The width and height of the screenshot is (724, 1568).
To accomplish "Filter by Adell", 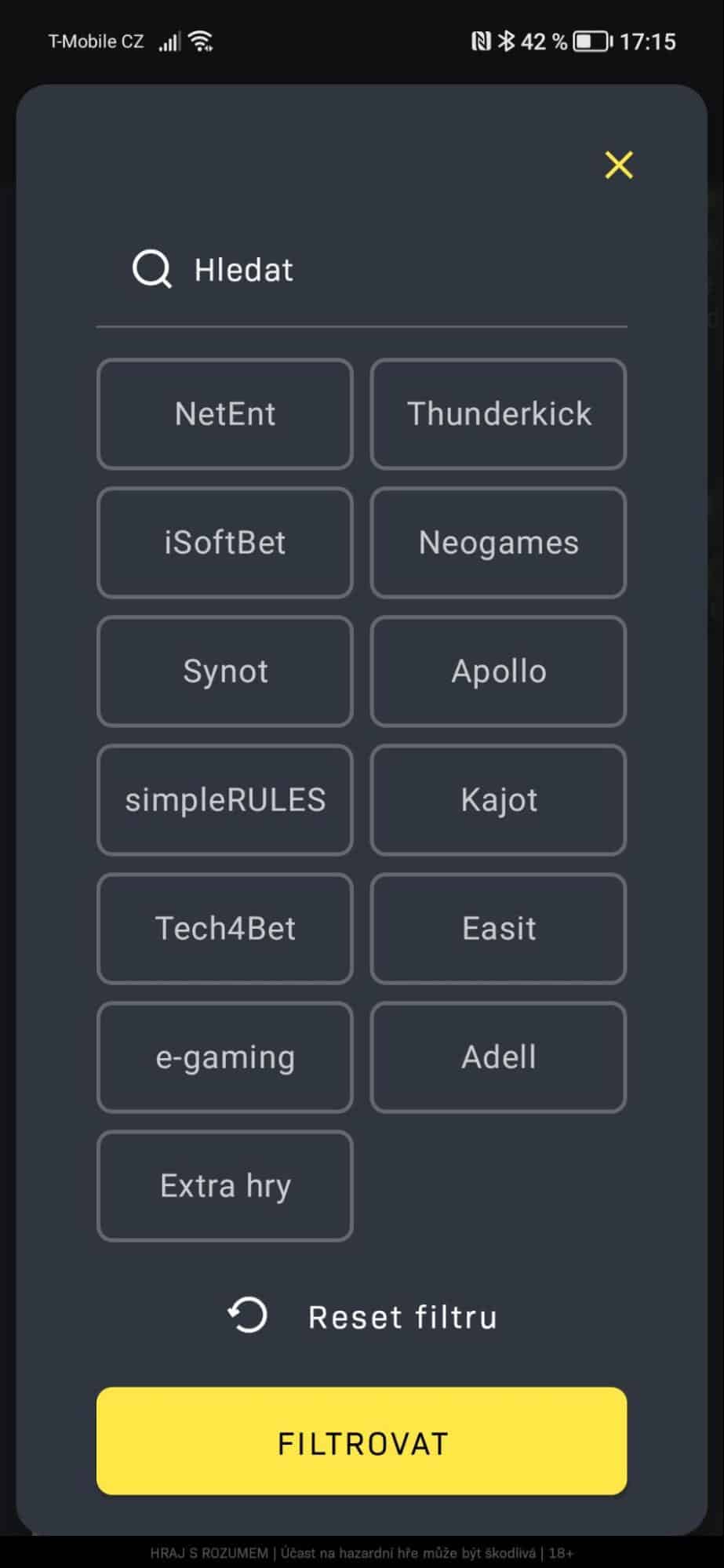I will tap(498, 1057).
